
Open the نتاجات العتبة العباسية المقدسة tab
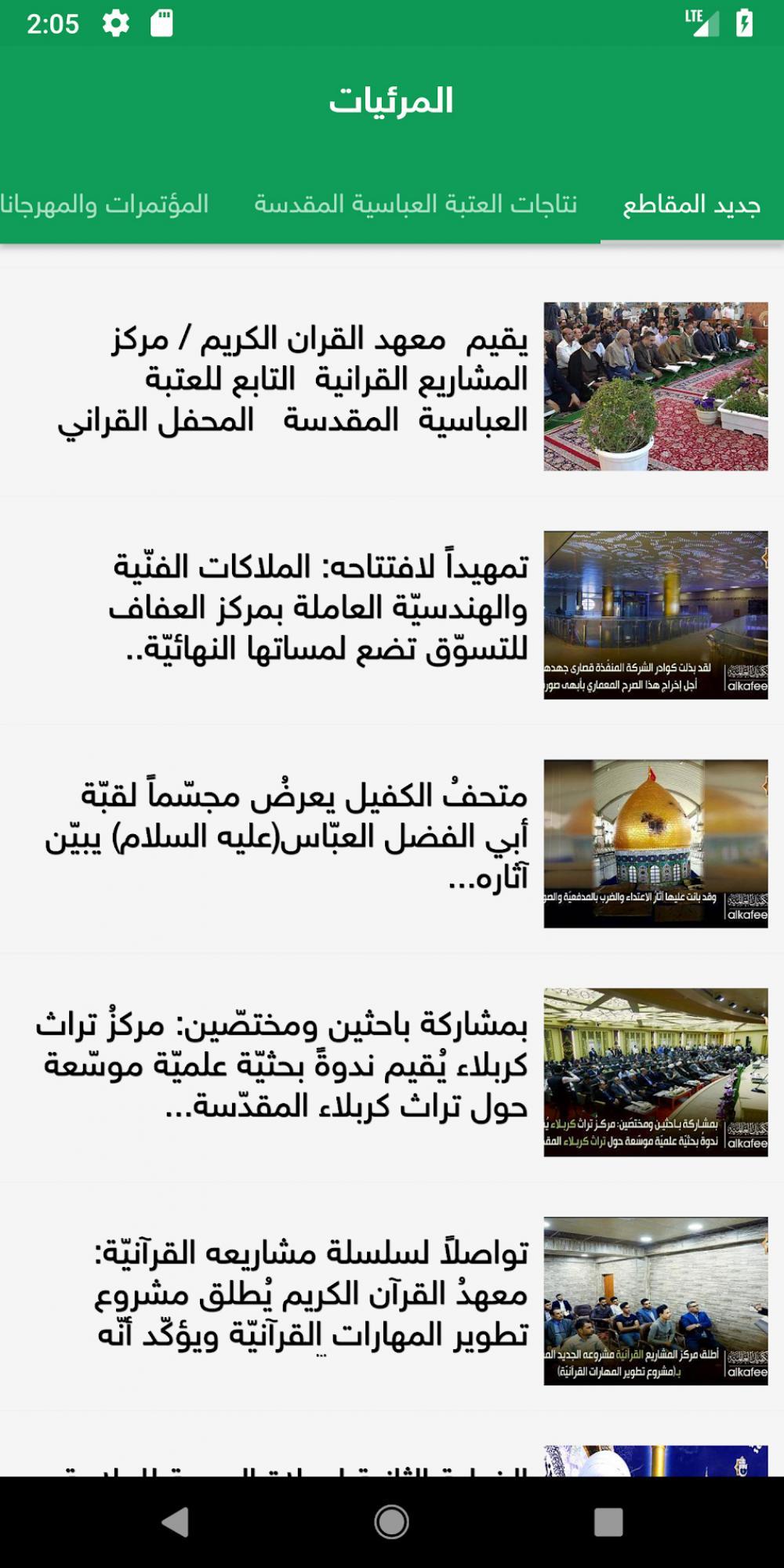pyautogui.click(x=416, y=205)
